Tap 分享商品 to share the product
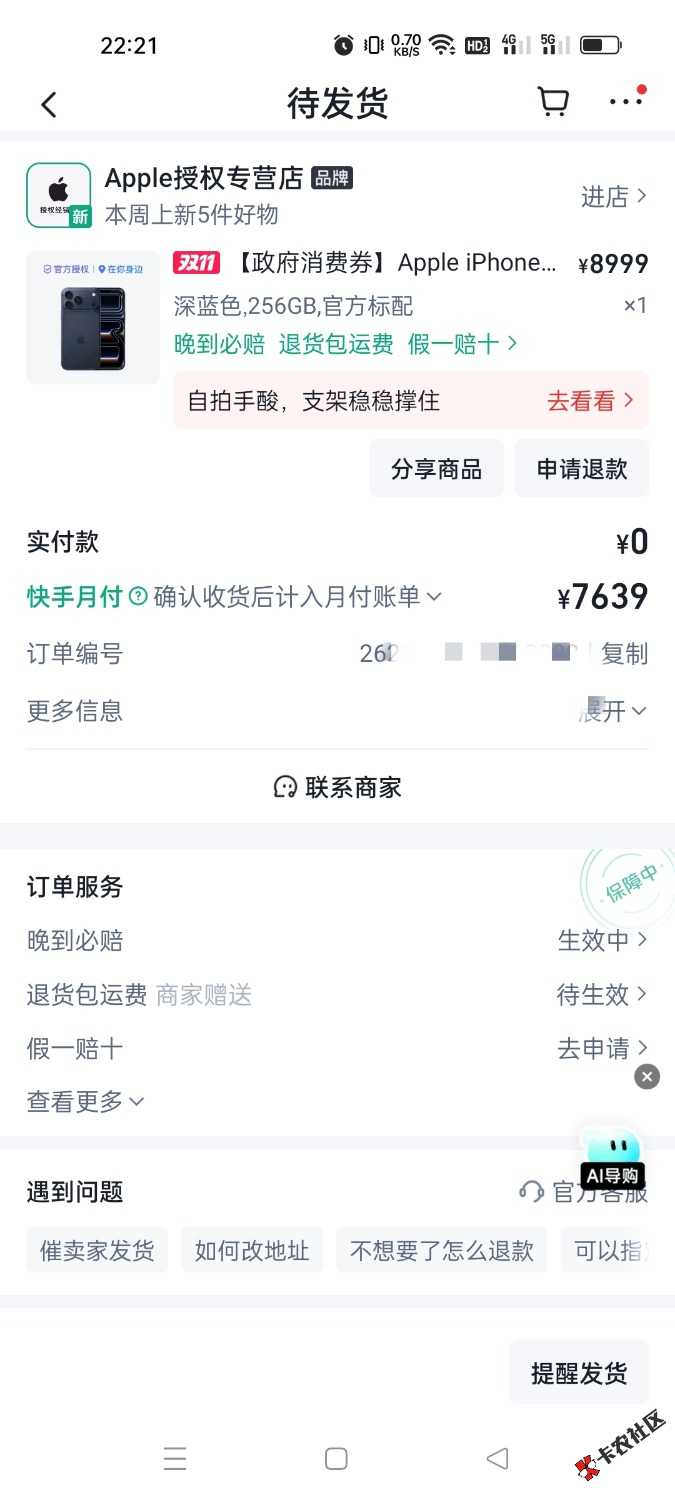The height and width of the screenshot is (1500, 675). [436, 469]
